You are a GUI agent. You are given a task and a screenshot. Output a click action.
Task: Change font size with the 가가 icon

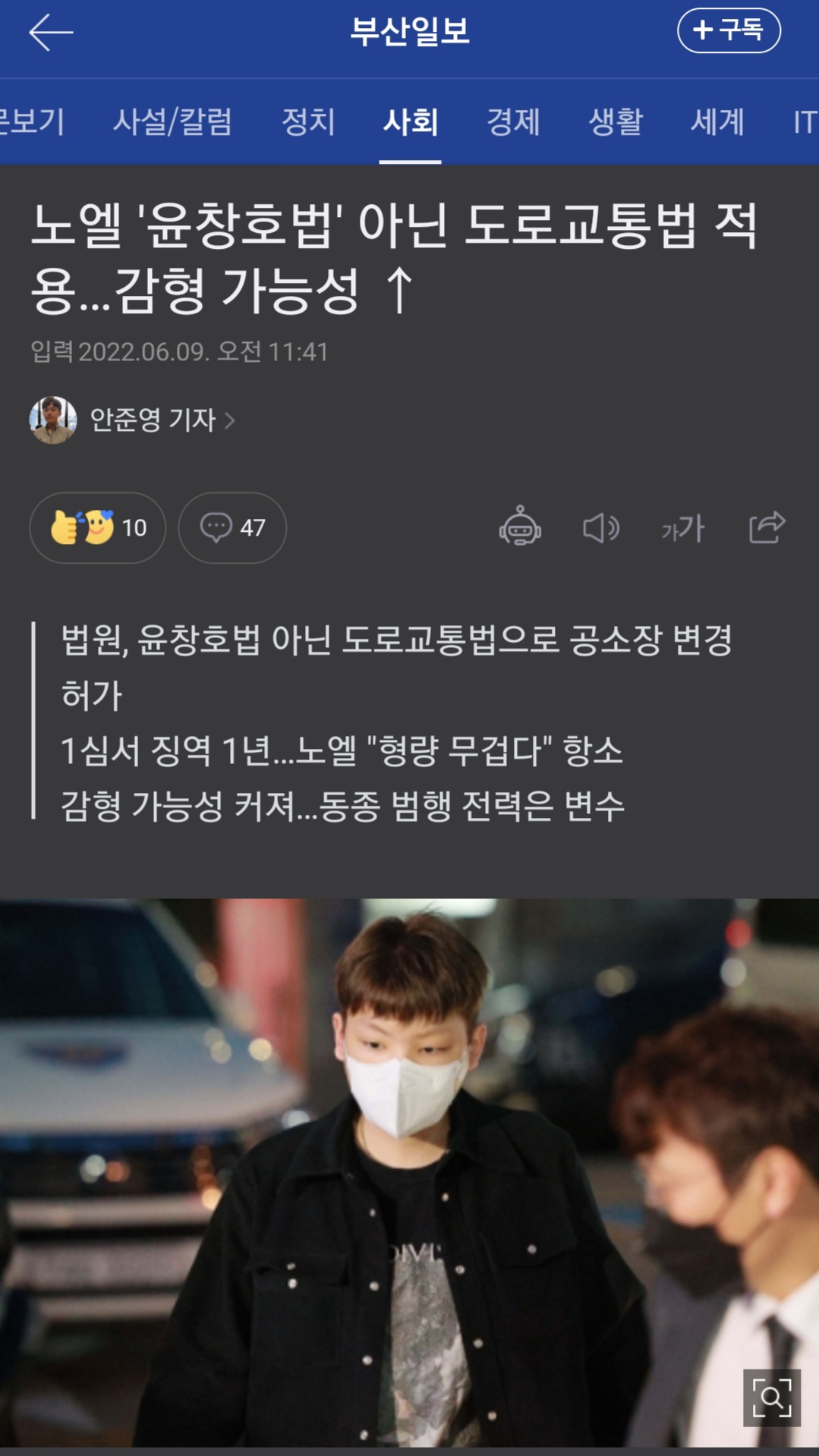(682, 528)
